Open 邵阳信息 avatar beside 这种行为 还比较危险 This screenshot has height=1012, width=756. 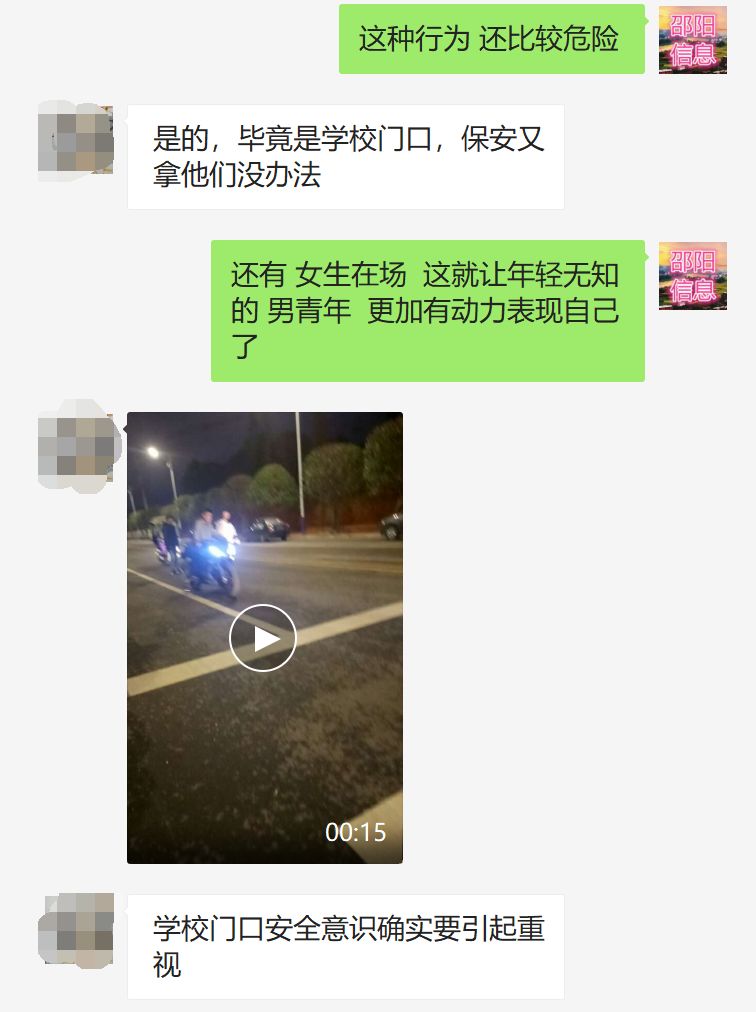pyautogui.click(x=692, y=40)
